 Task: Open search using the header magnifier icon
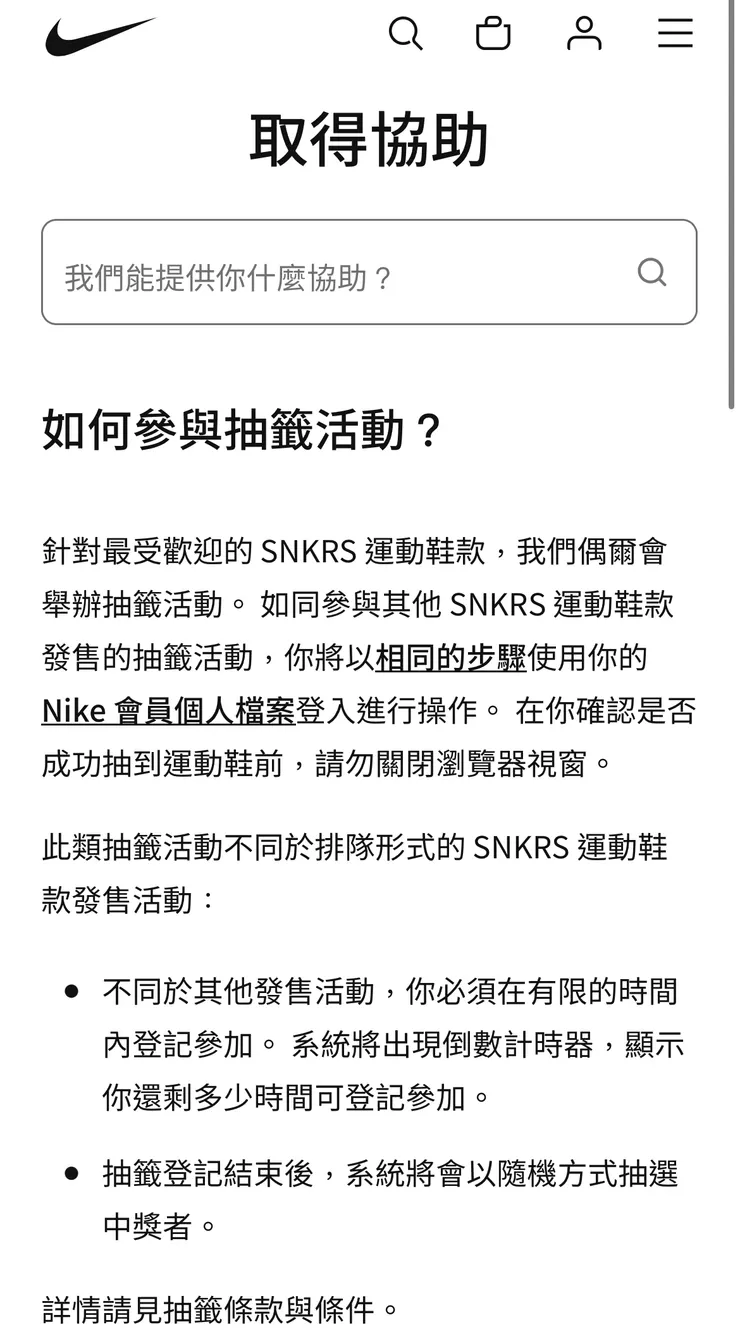[405, 33]
